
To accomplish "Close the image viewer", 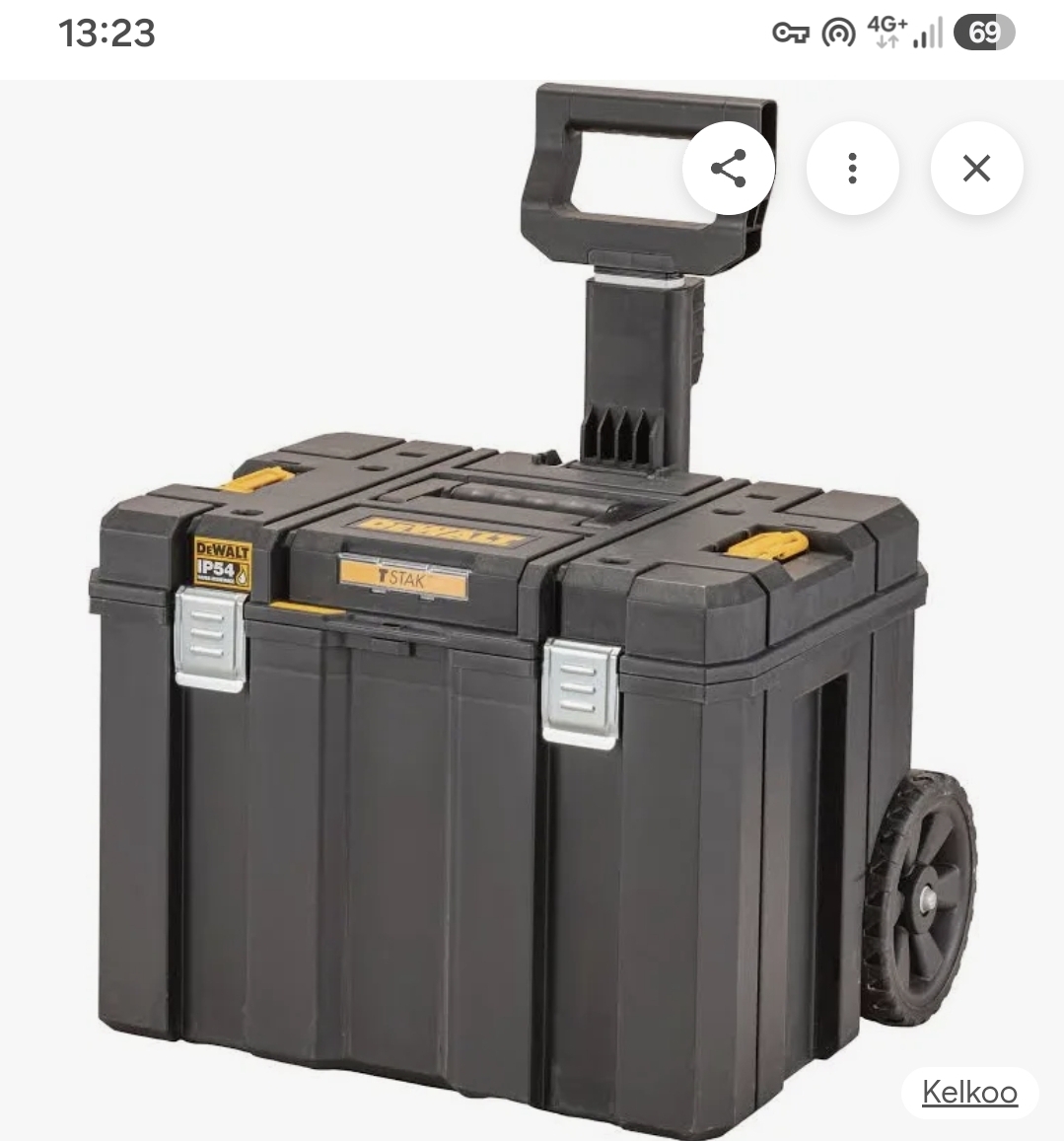I will 976,168.
